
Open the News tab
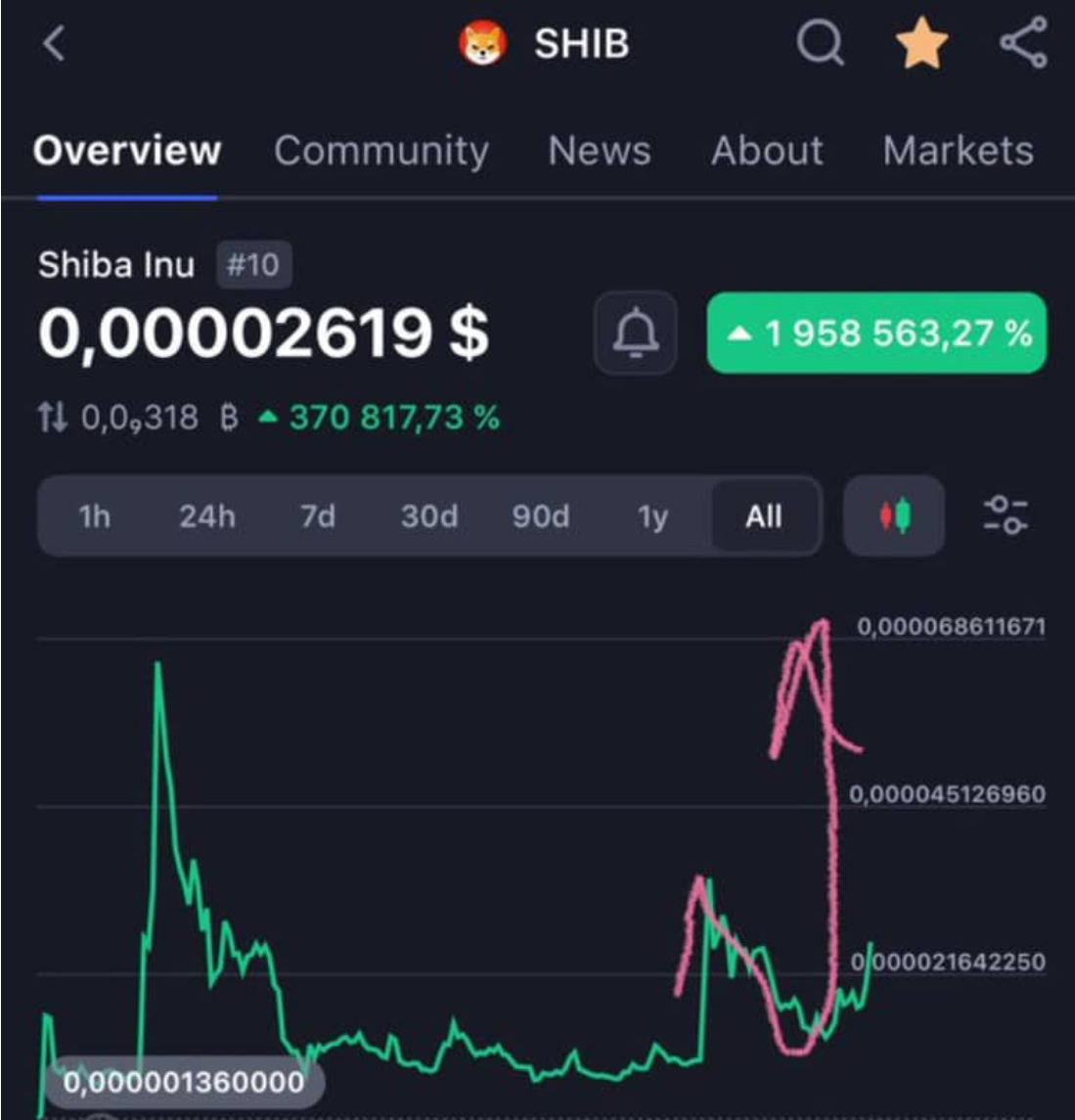pos(600,151)
